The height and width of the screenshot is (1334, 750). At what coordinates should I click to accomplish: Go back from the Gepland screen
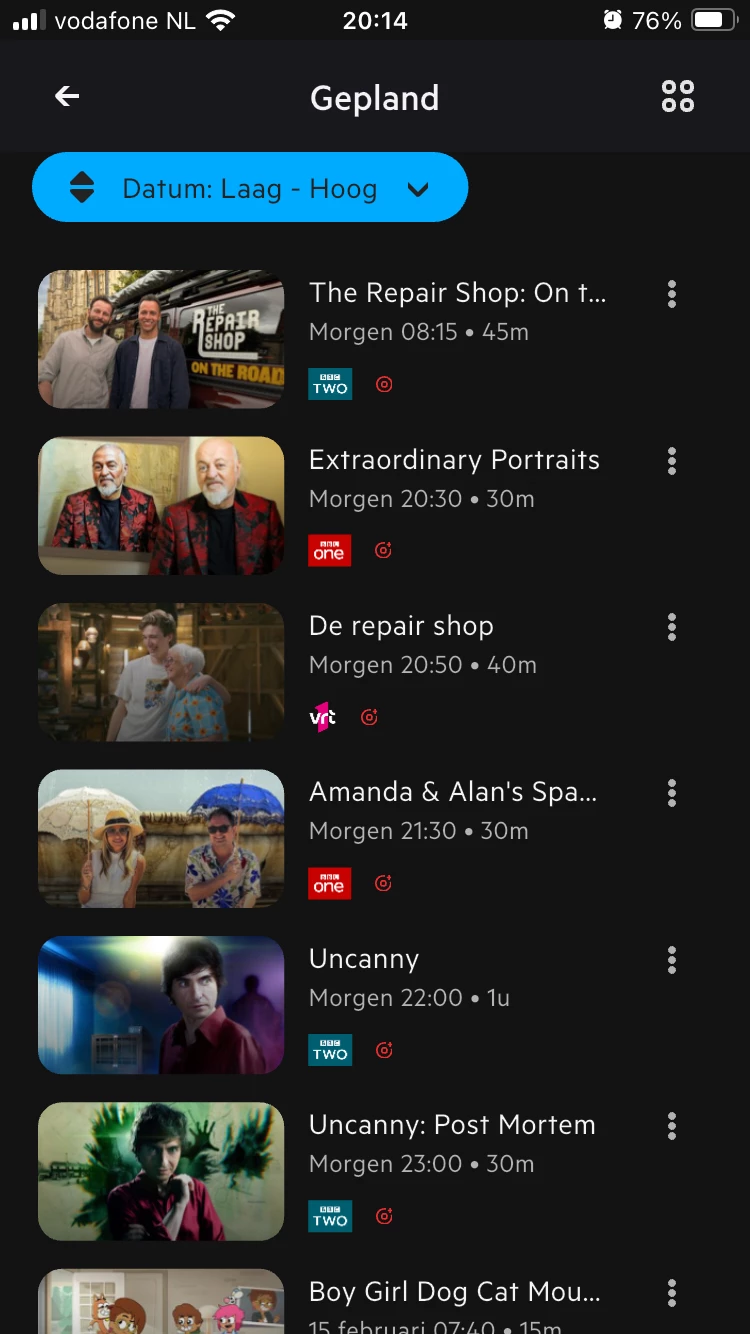pyautogui.click(x=67, y=97)
